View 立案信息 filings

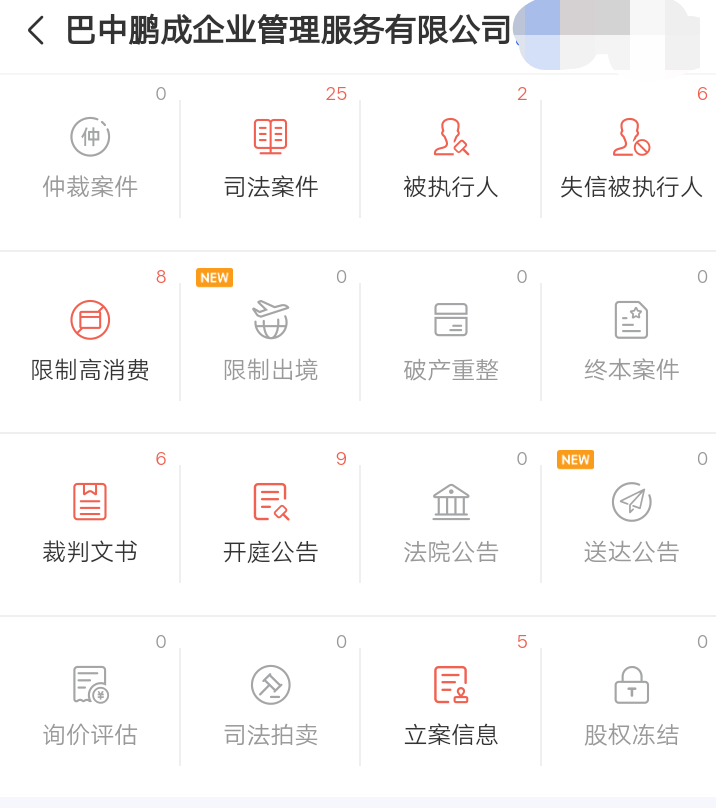click(451, 707)
